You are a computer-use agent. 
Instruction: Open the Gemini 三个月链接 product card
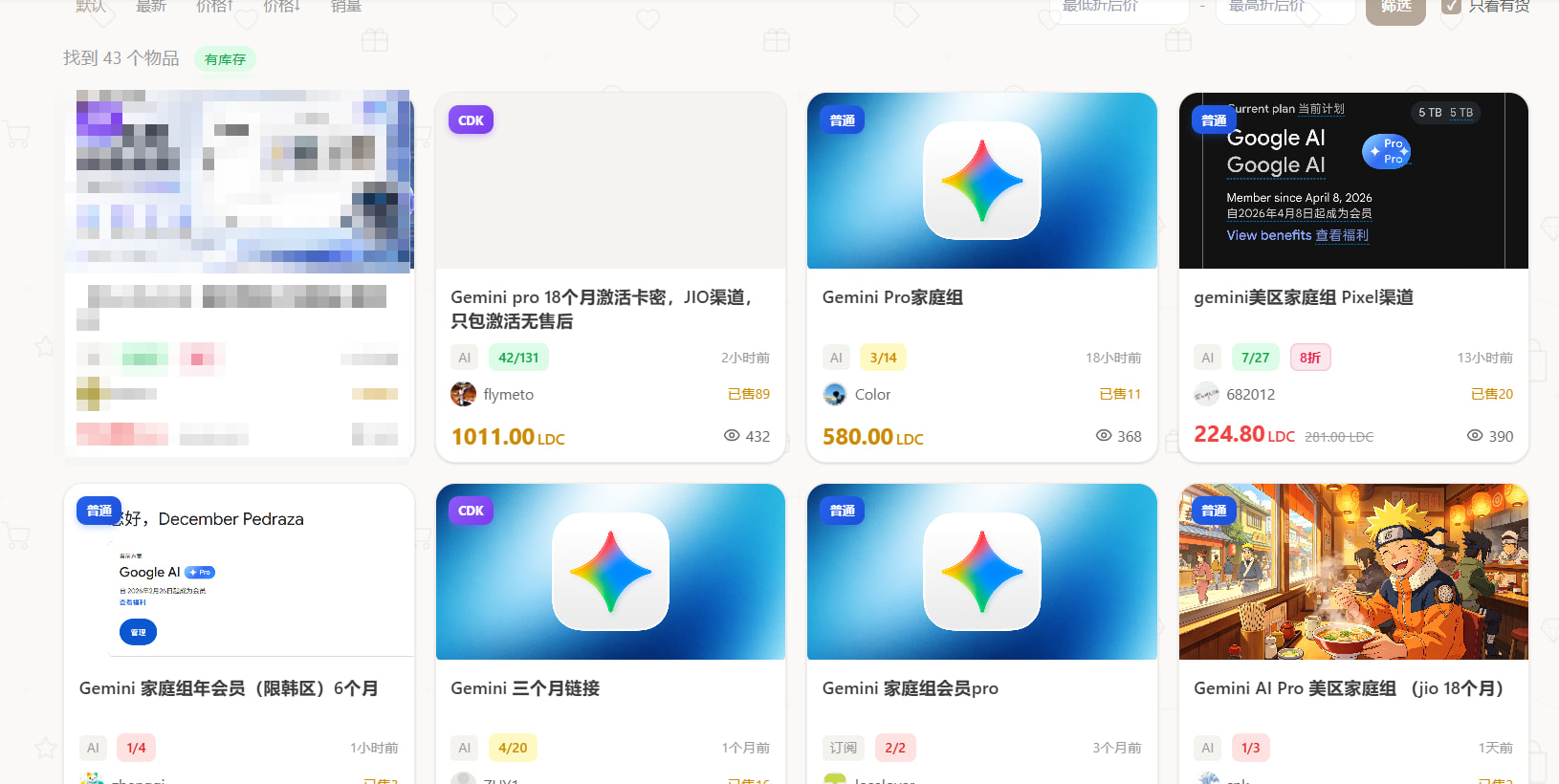[x=610, y=634]
